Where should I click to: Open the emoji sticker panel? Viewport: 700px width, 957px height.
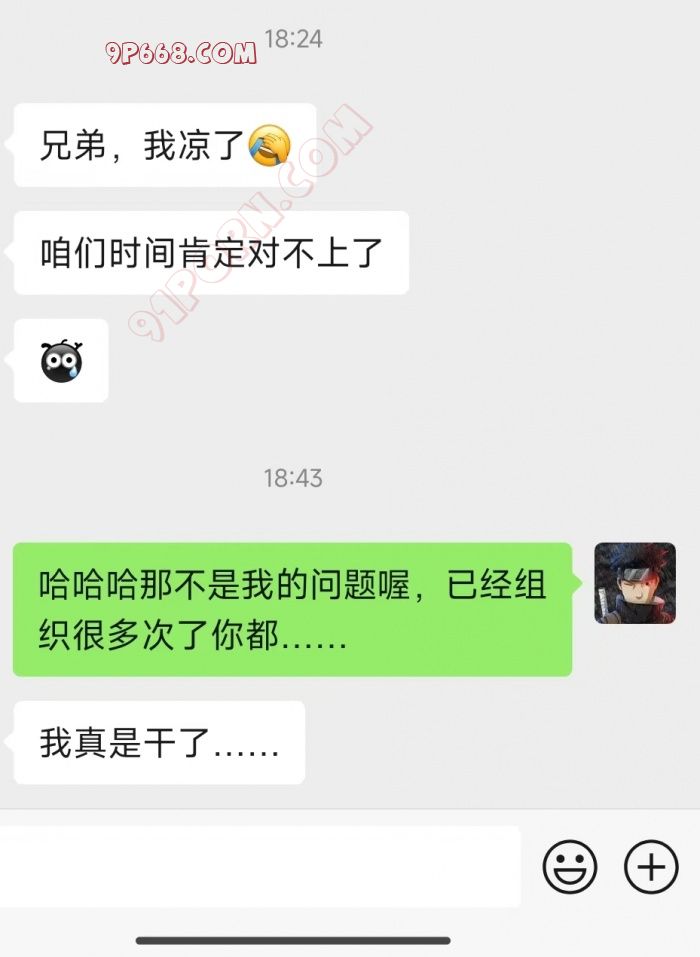[570, 866]
